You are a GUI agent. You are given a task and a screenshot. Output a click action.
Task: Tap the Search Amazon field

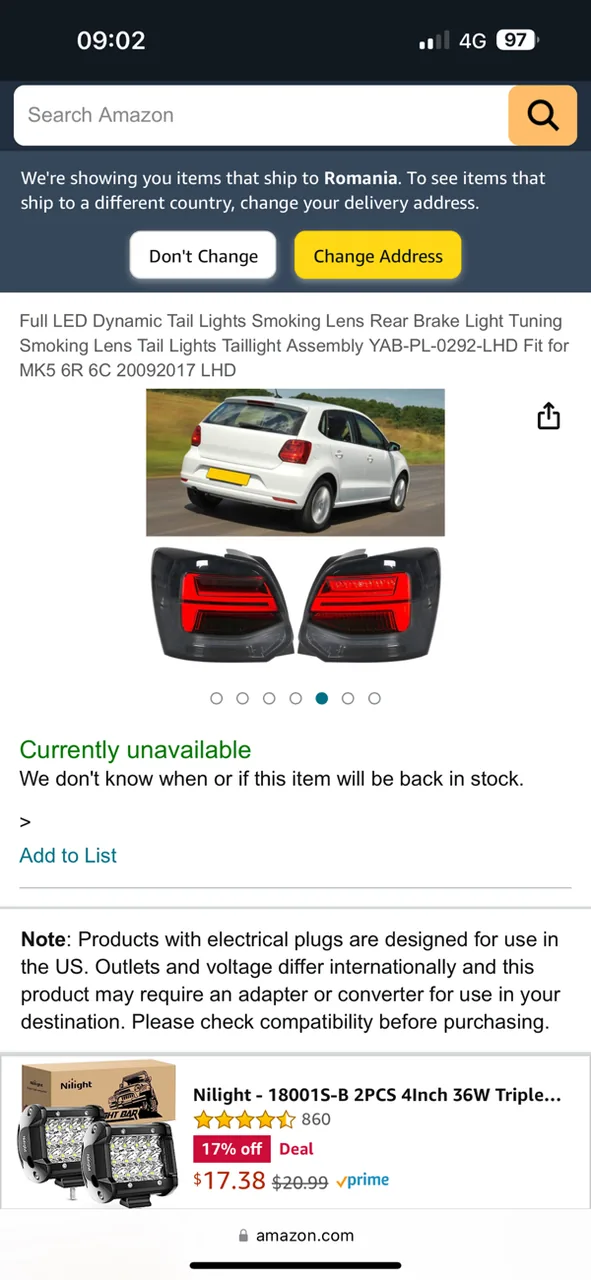pyautogui.click(x=261, y=115)
